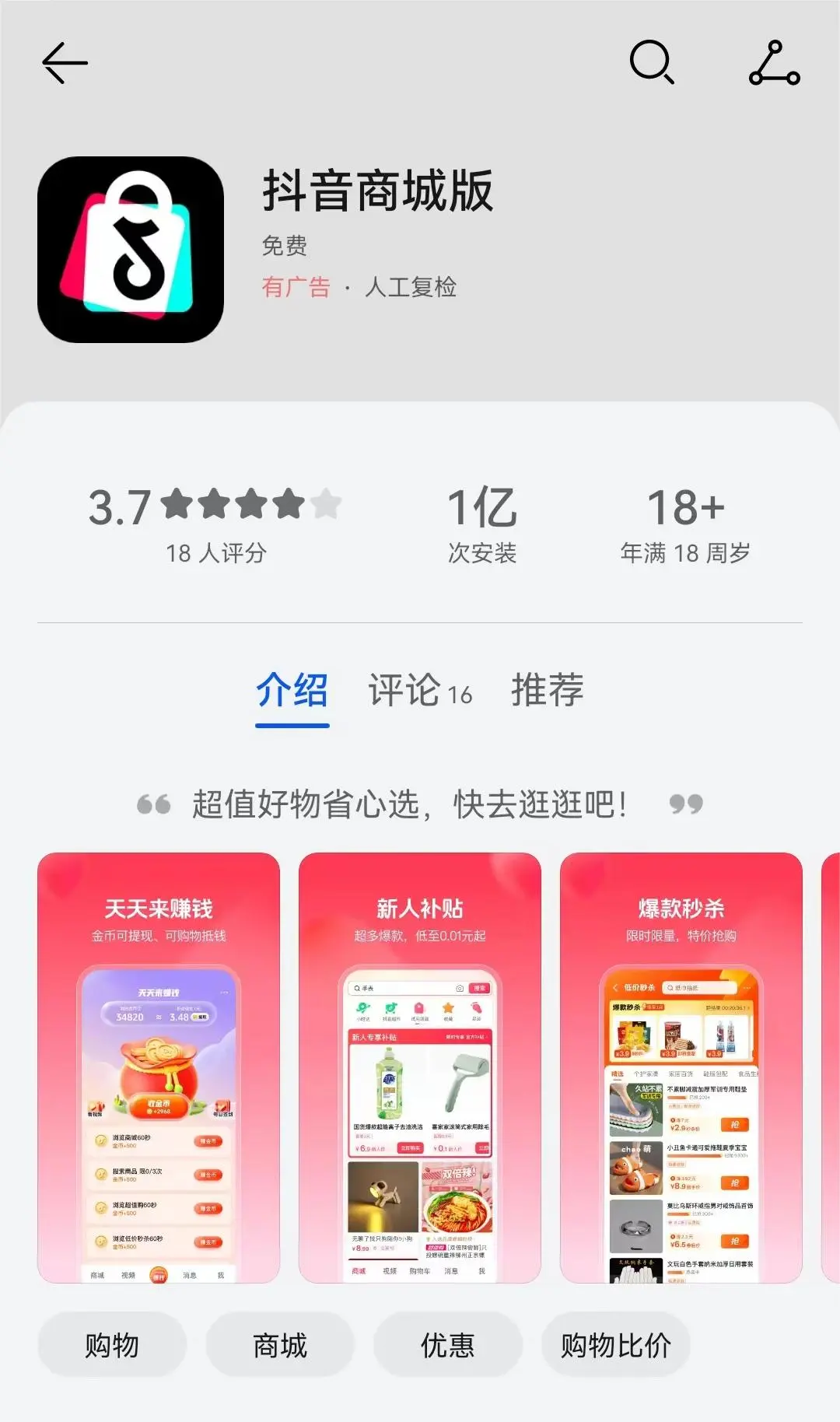Click the 商城 tag button
840x1422 pixels.
(279, 1344)
